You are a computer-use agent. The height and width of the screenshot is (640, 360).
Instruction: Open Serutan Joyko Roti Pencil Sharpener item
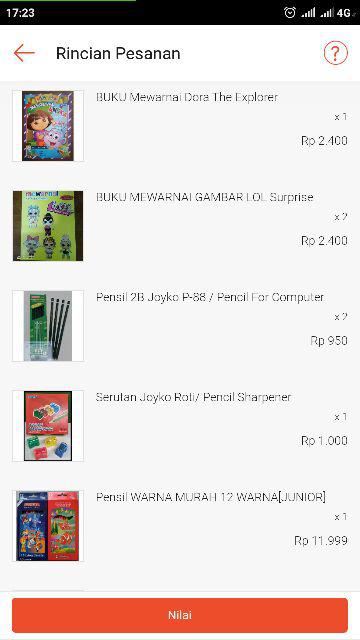[180, 426]
